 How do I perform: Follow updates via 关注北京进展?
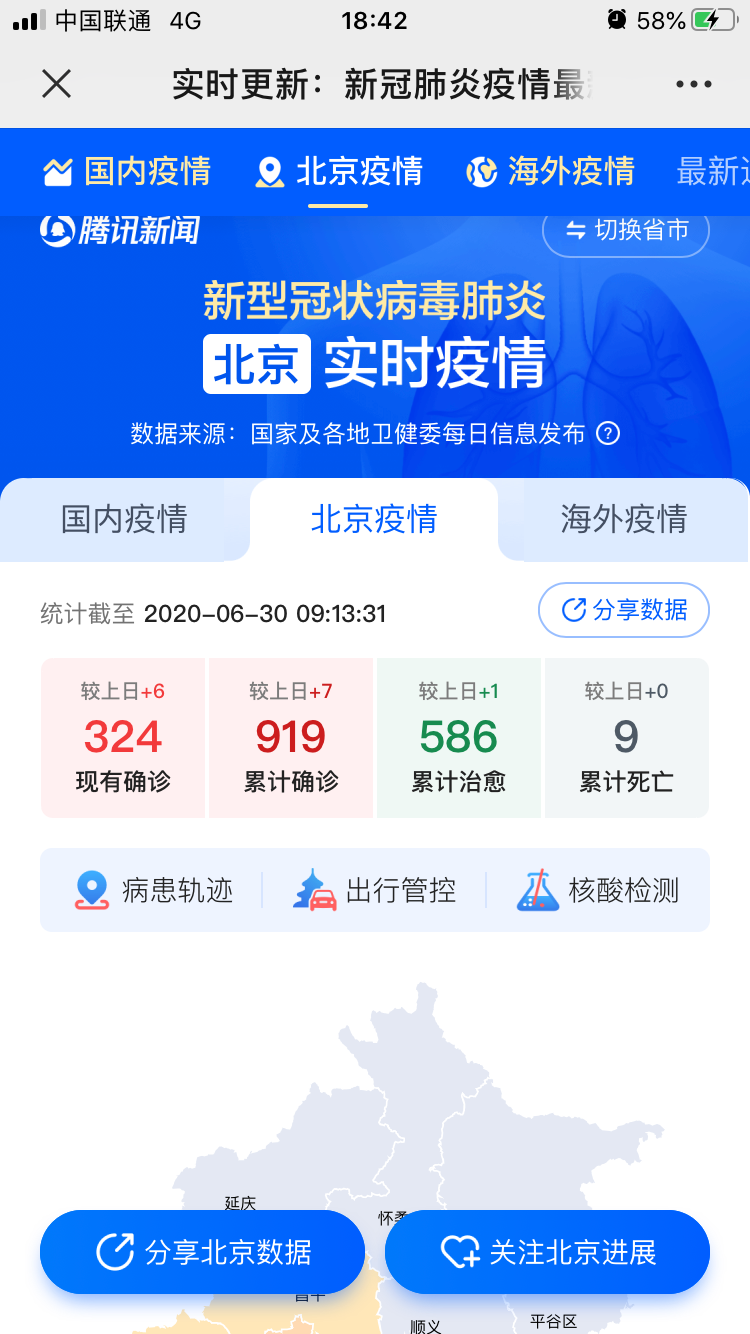[547, 1252]
